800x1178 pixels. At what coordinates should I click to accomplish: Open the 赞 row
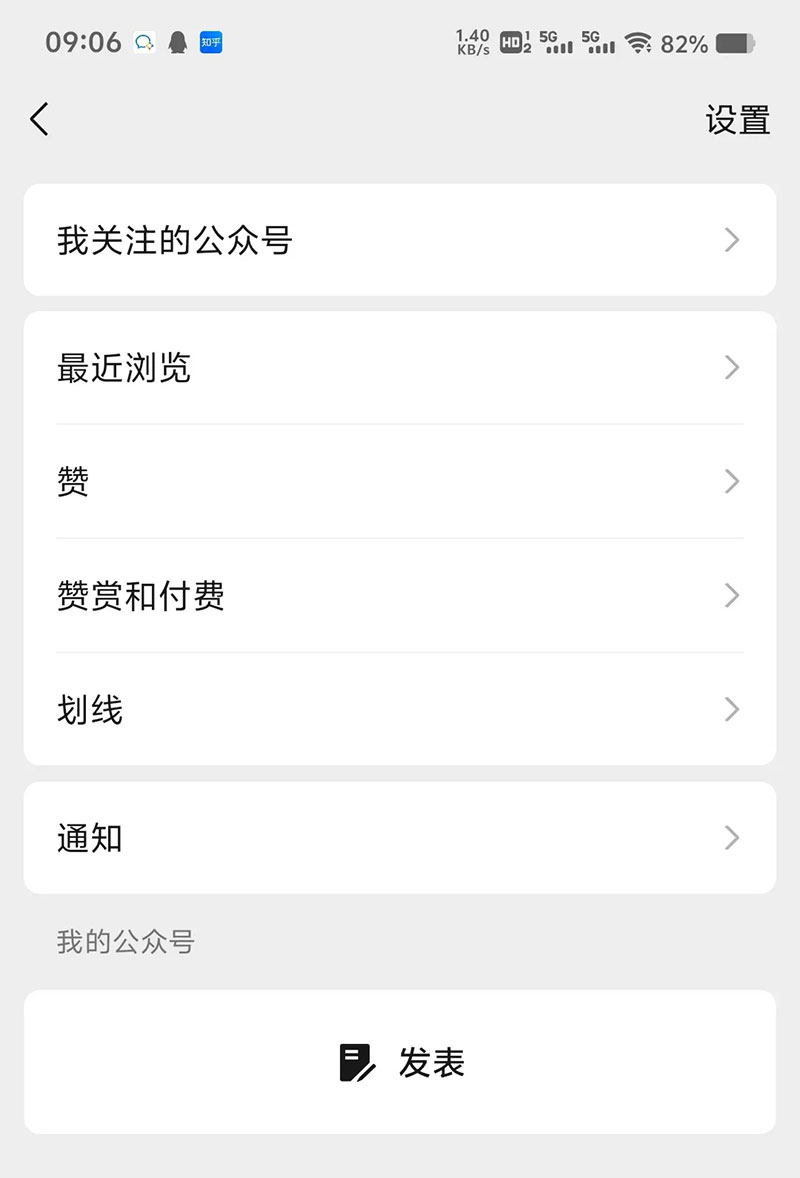tap(400, 482)
